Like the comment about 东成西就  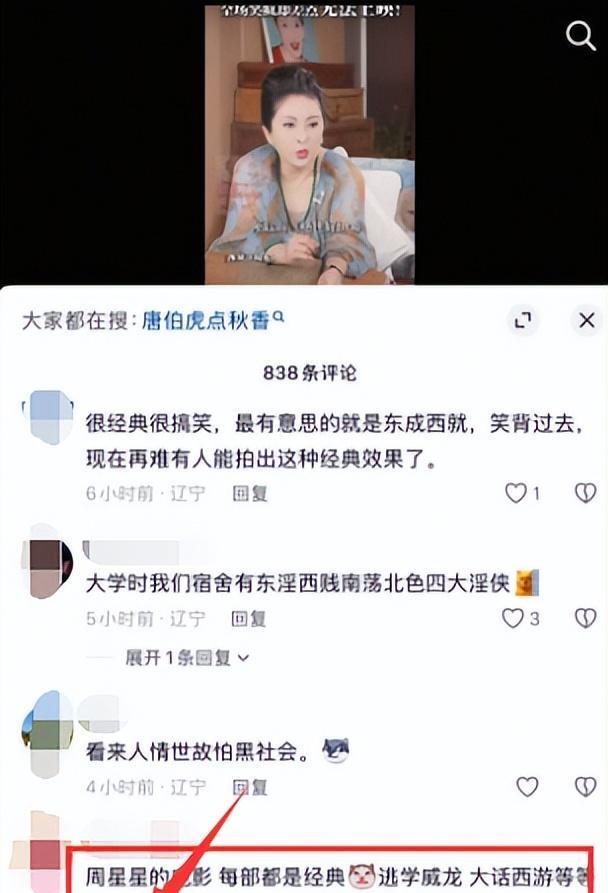[x=516, y=493]
